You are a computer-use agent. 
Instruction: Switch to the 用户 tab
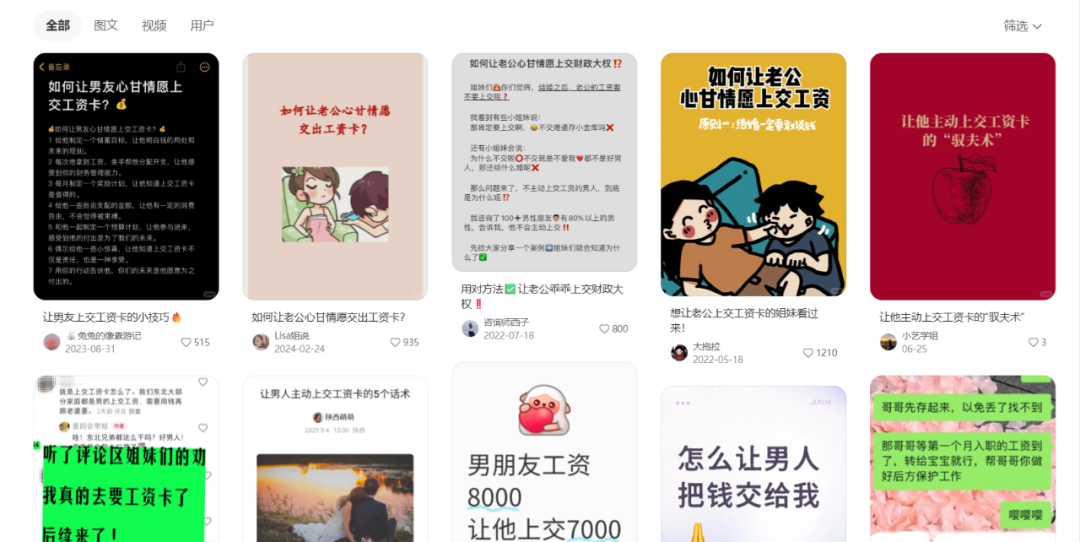click(202, 25)
